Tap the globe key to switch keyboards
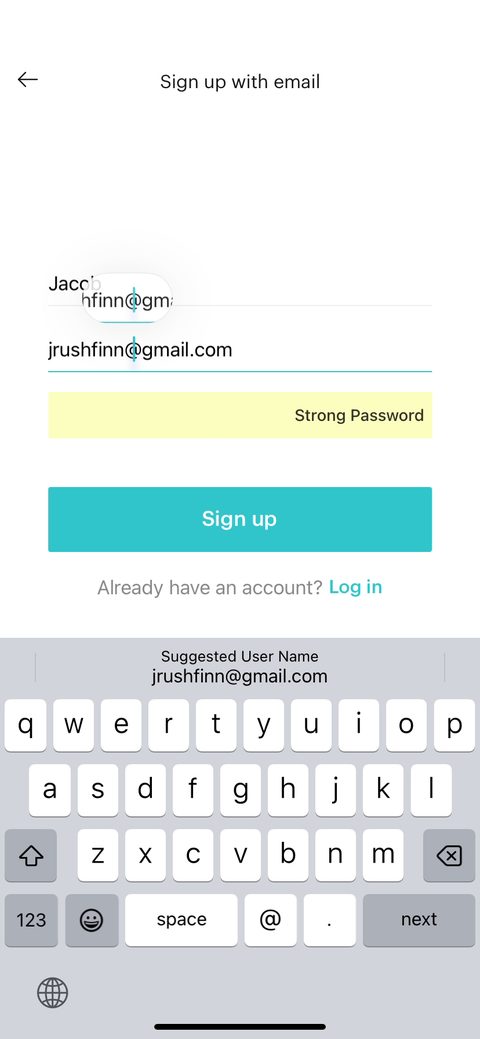This screenshot has width=480, height=1039. click(52, 993)
